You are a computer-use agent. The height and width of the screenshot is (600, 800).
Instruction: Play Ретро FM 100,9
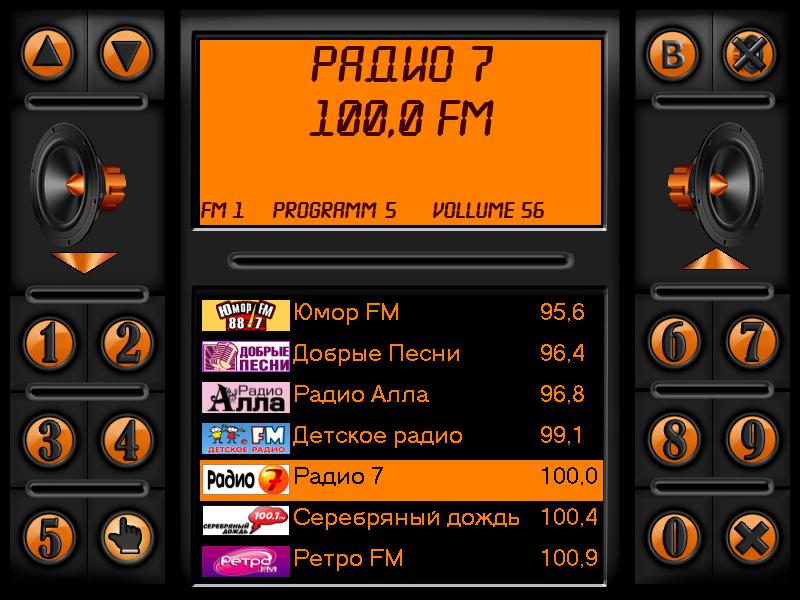click(x=400, y=560)
